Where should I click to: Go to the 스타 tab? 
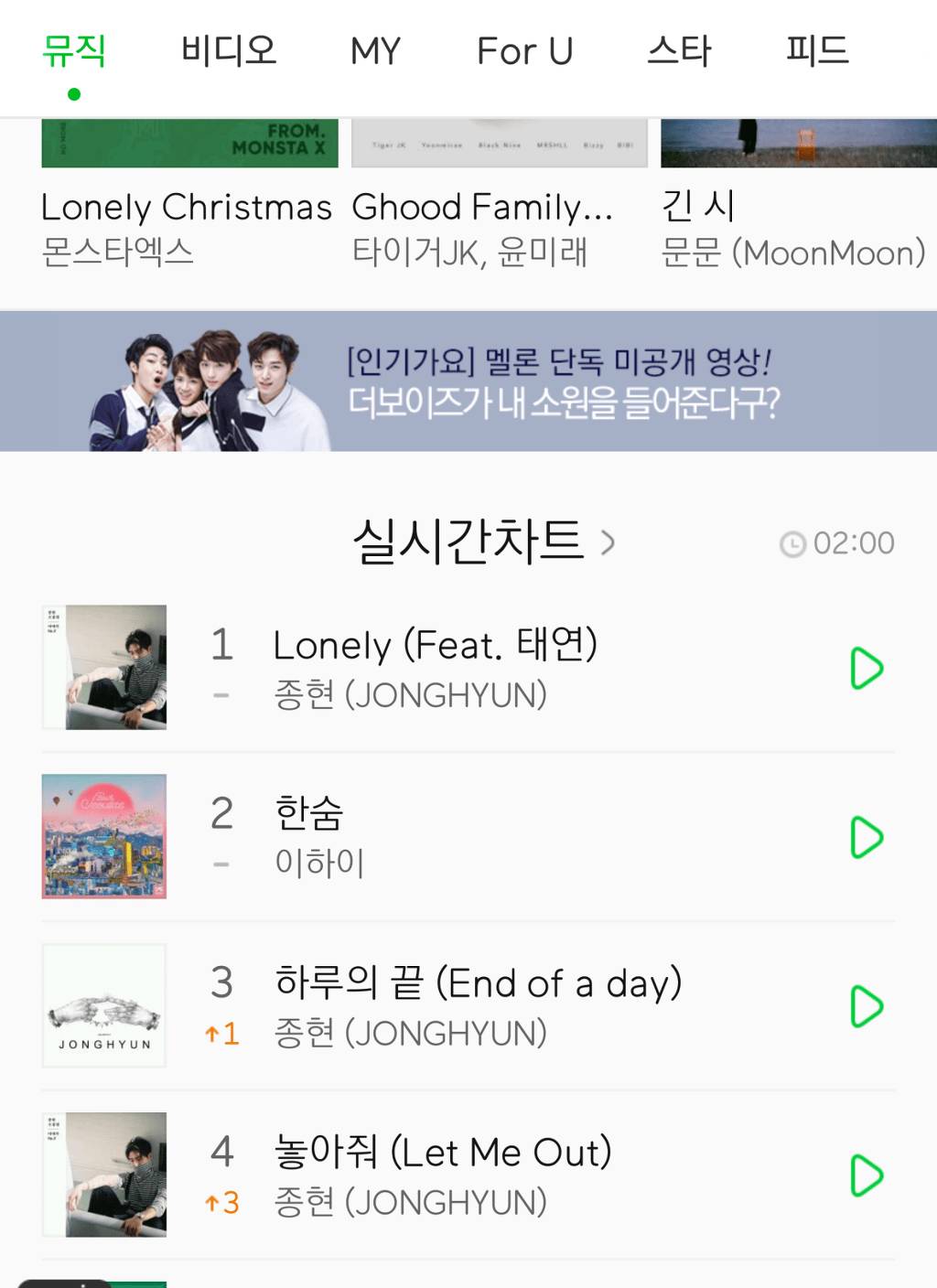[679, 51]
